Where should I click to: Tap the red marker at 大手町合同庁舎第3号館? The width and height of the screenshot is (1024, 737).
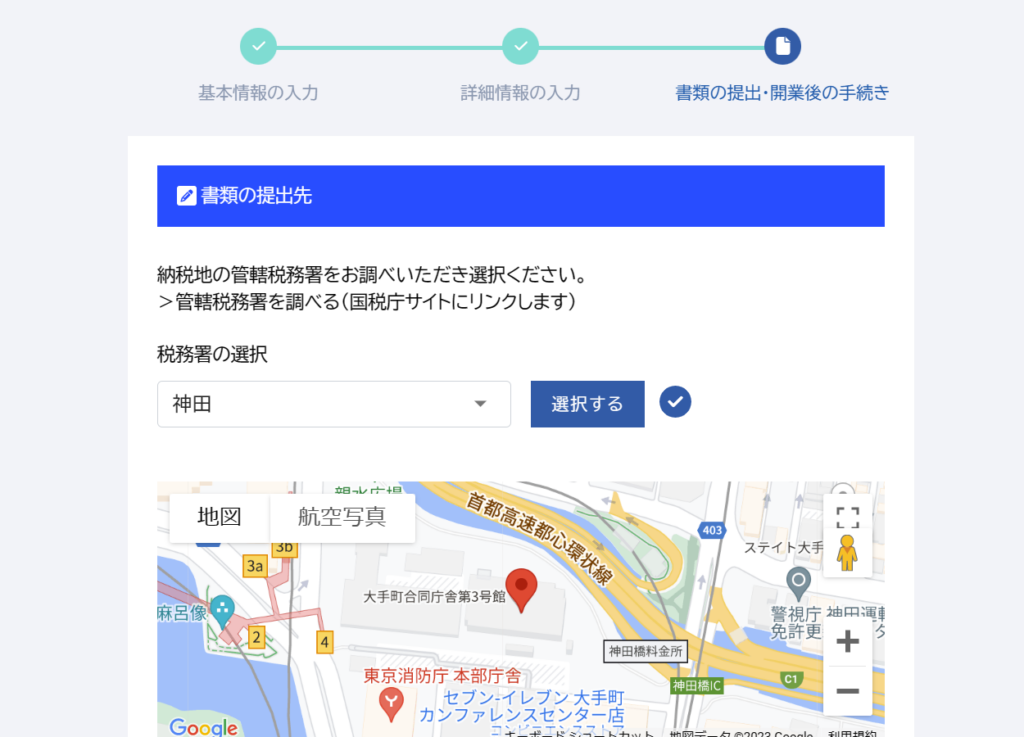point(521,588)
